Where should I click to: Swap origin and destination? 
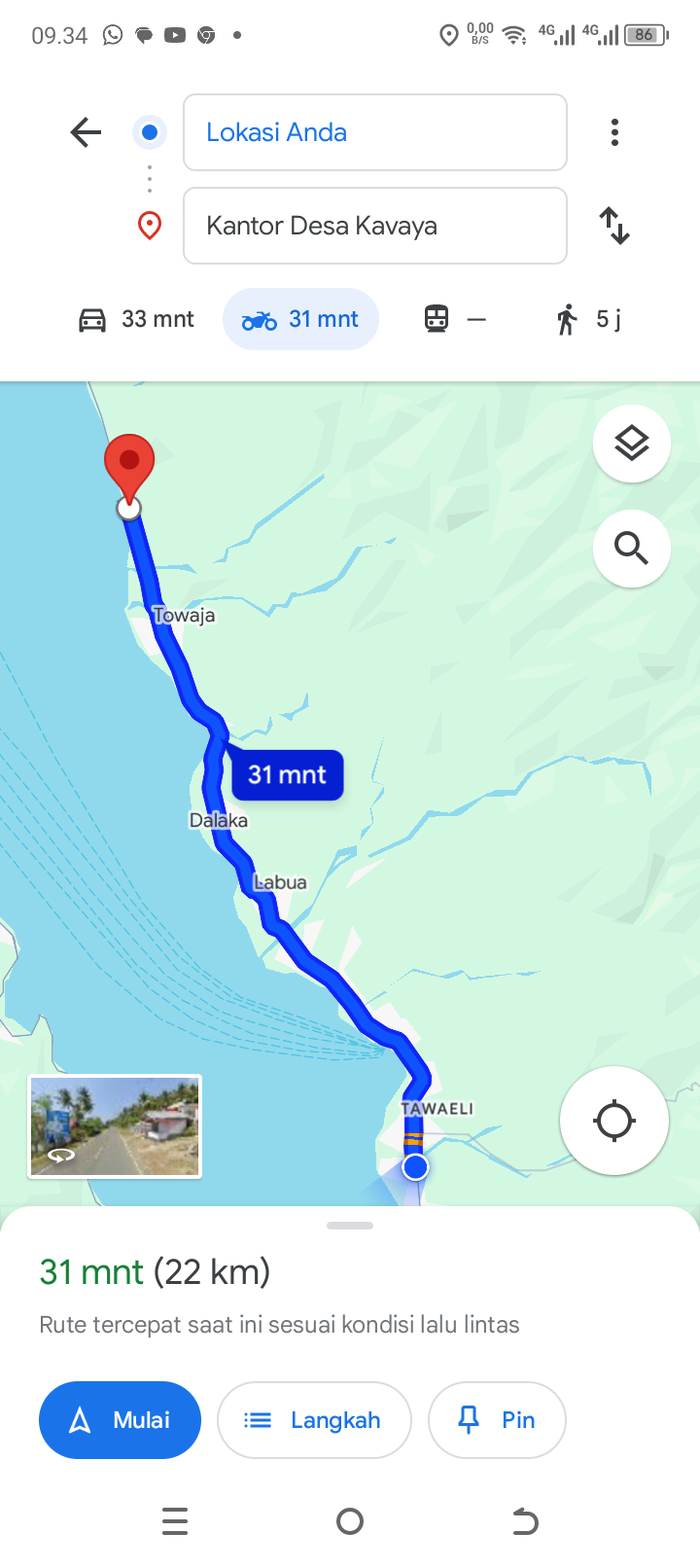(614, 226)
